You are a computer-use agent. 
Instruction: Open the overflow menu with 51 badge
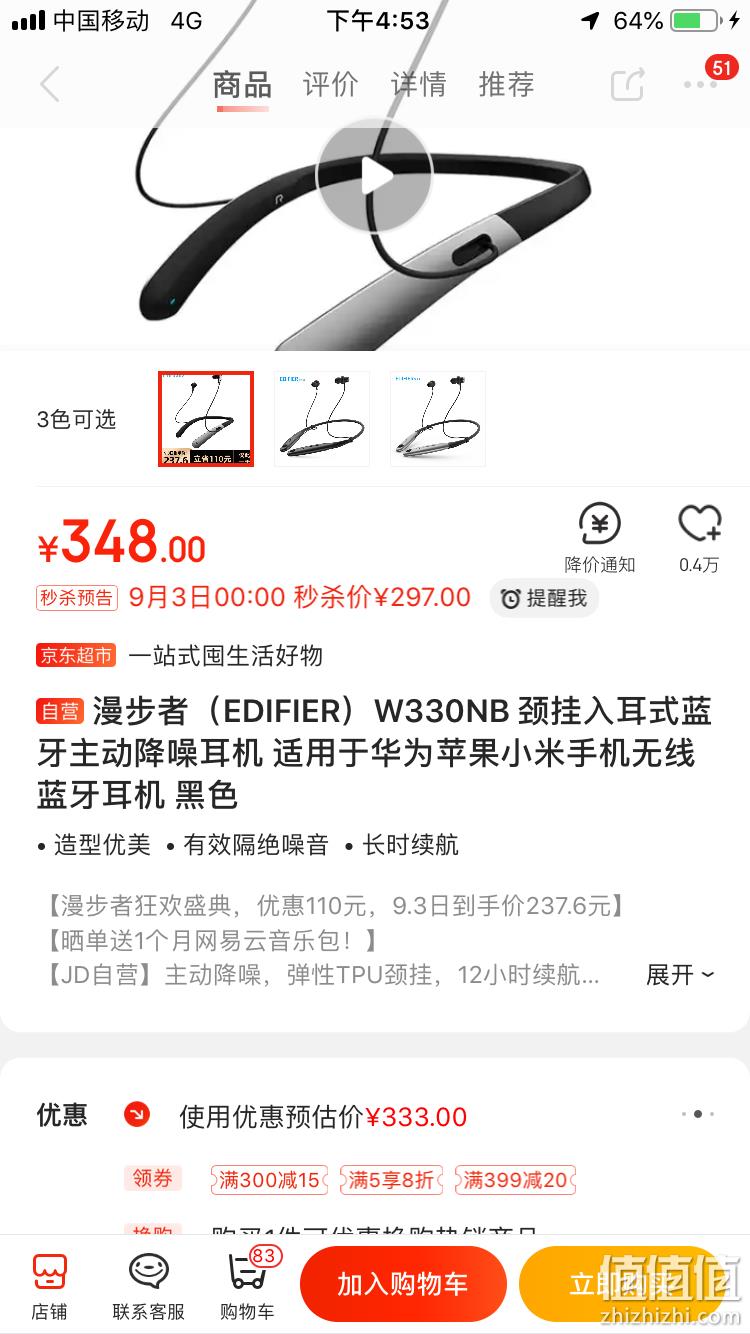(x=701, y=85)
